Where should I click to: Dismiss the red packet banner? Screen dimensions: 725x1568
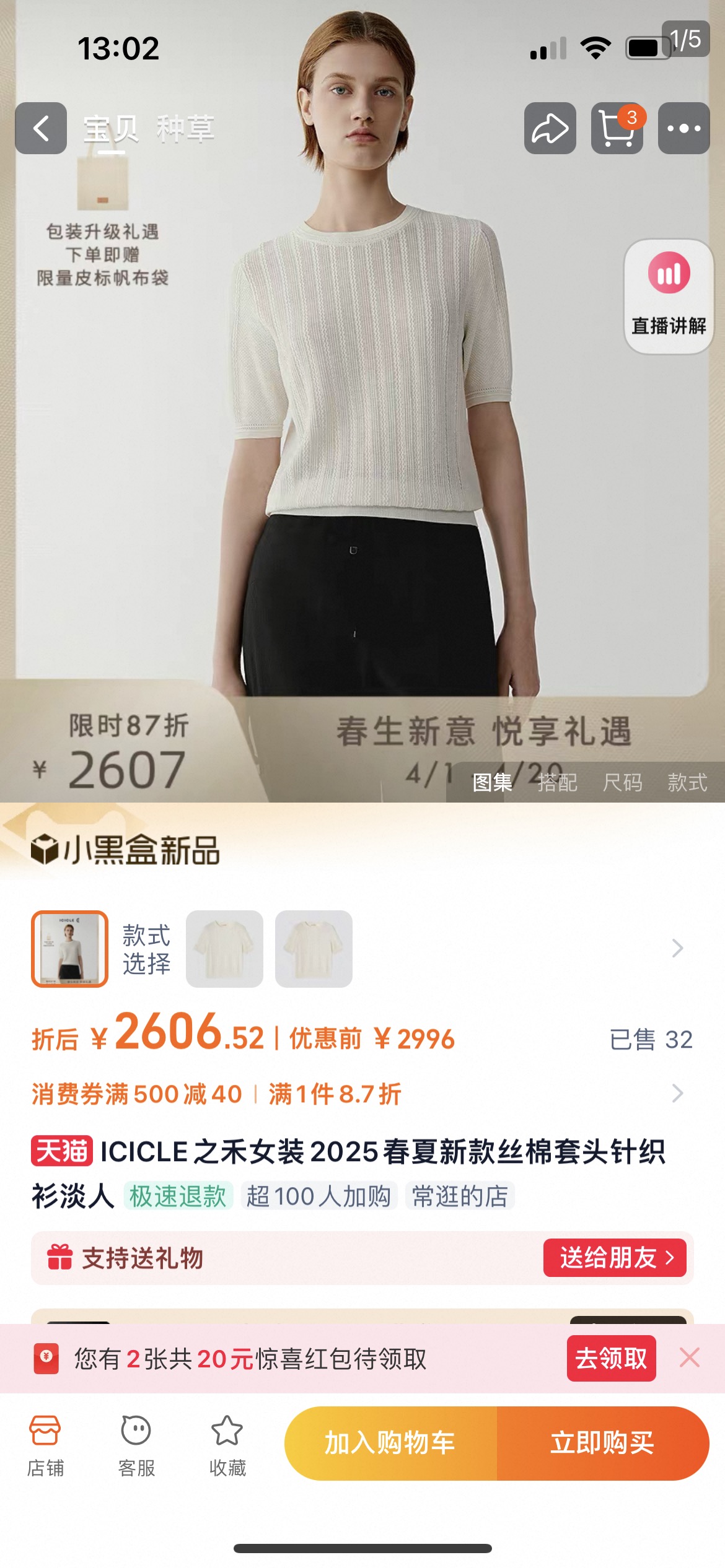pyautogui.click(x=690, y=1357)
